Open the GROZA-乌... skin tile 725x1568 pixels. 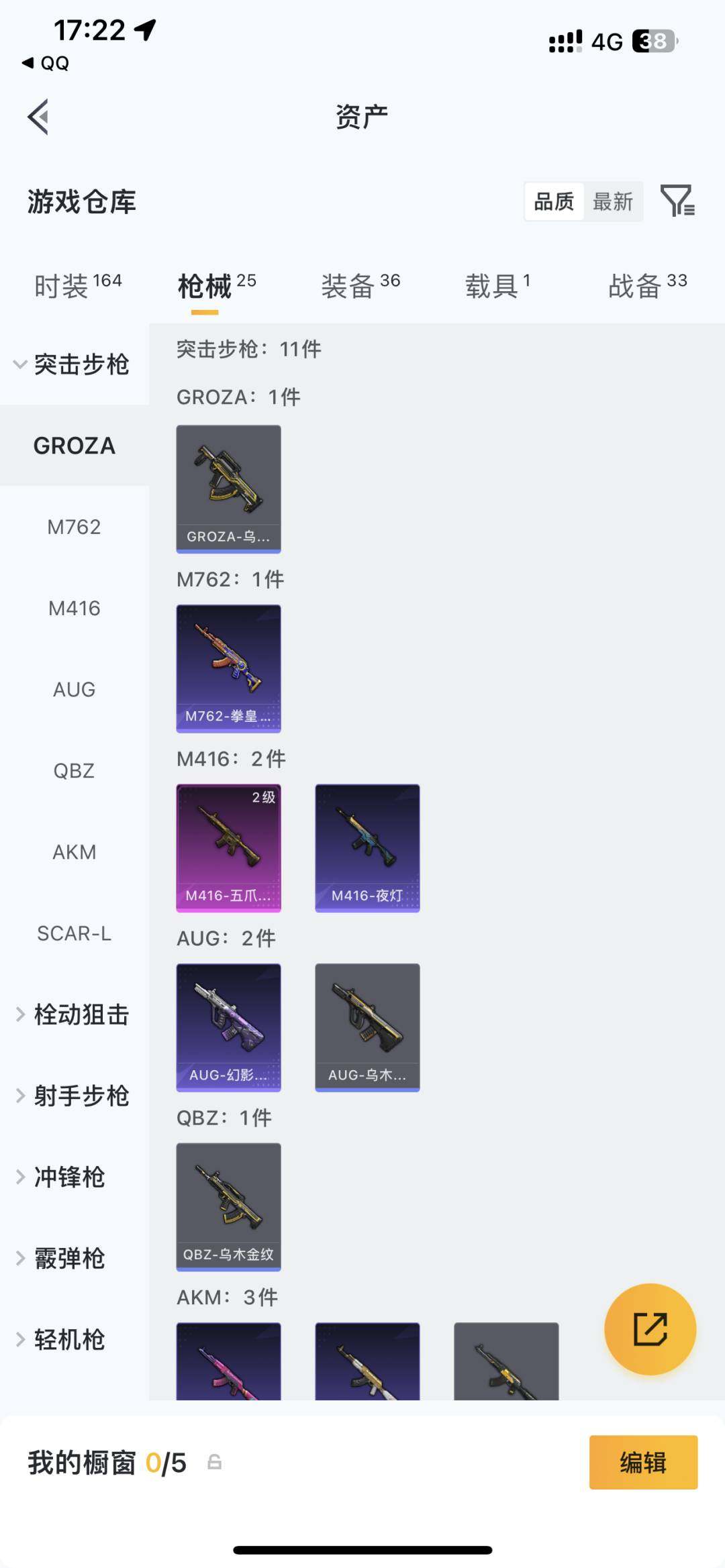click(228, 488)
